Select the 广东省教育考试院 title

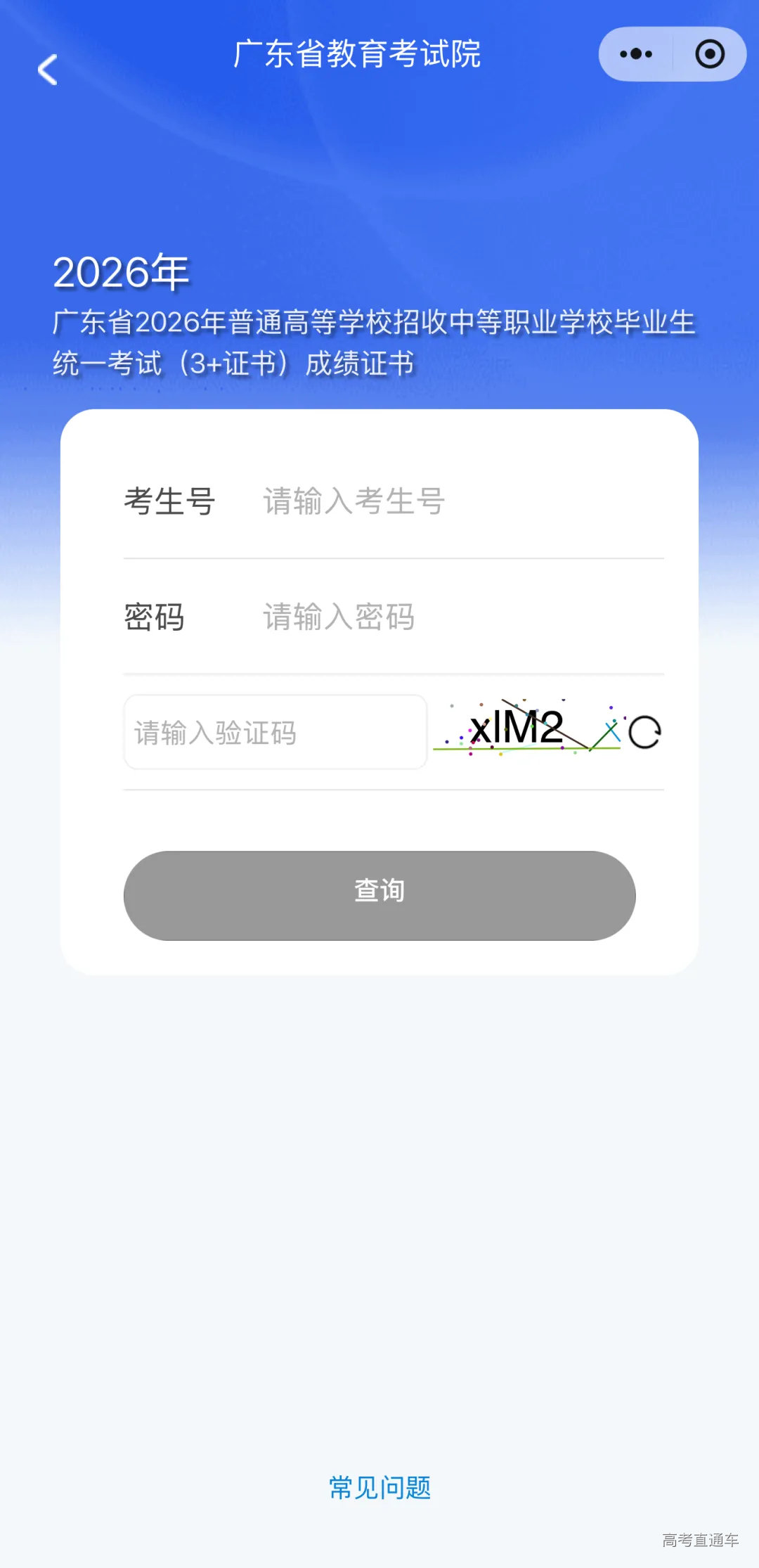click(358, 55)
